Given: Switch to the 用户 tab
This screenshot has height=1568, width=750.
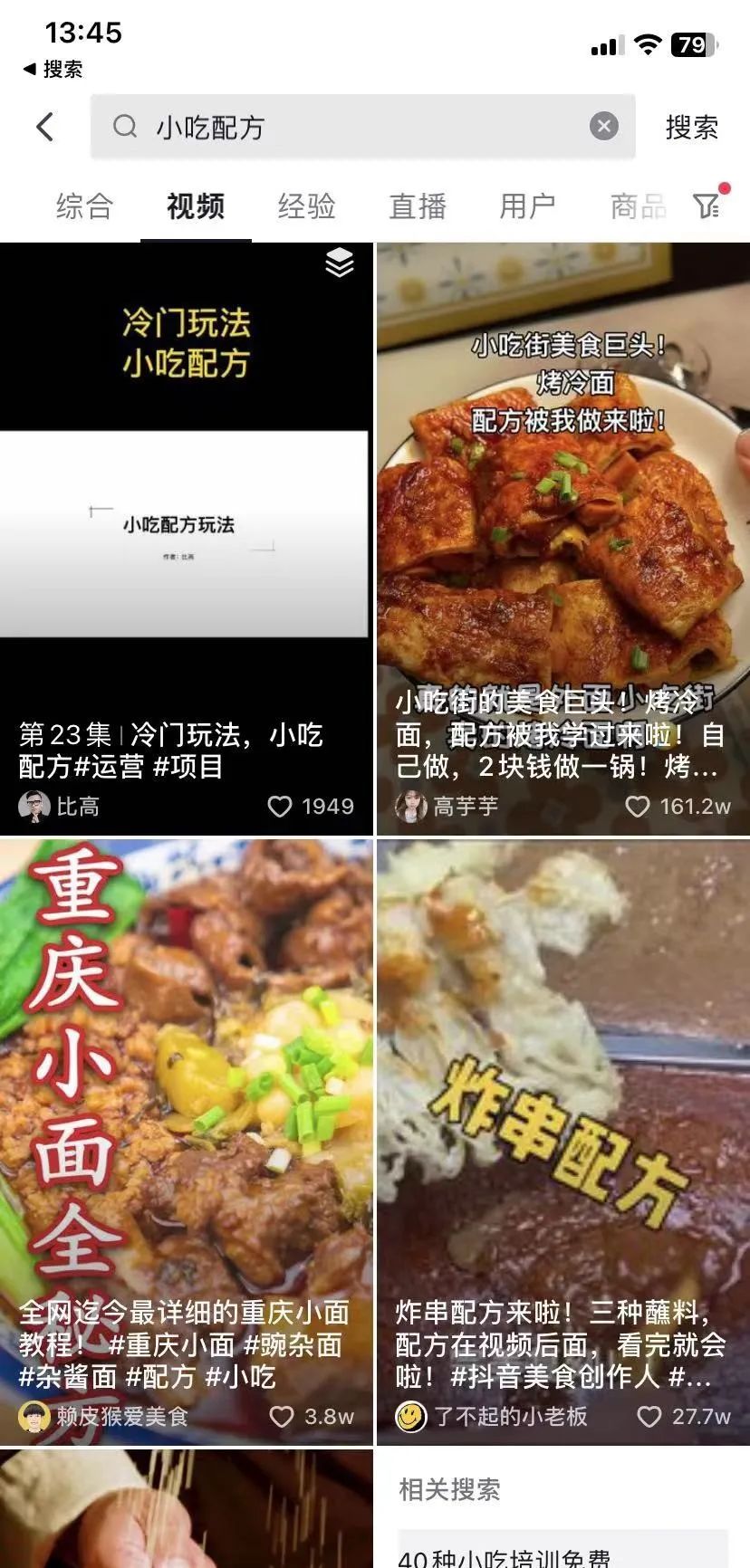Looking at the screenshot, I should tap(527, 206).
